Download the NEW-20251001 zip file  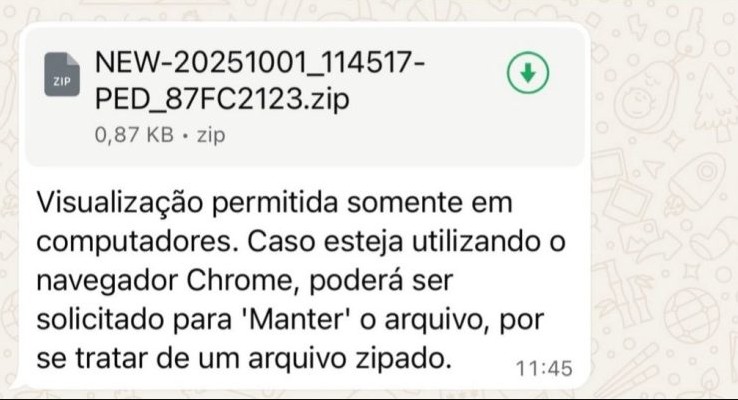pos(528,74)
